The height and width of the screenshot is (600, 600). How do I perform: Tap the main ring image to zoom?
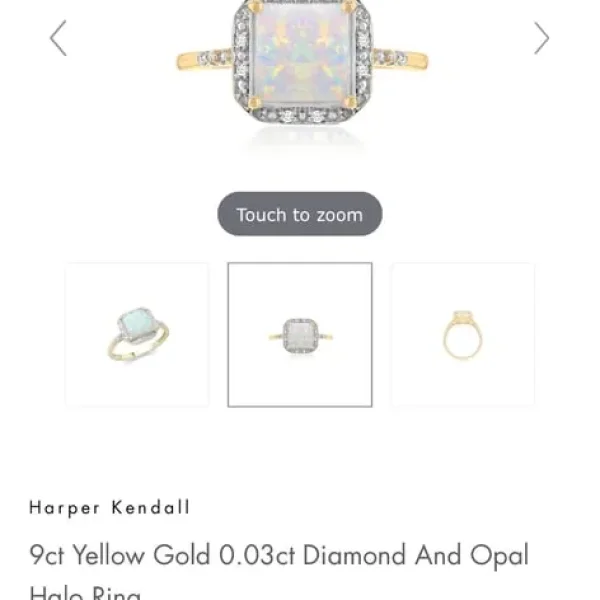click(x=300, y=70)
